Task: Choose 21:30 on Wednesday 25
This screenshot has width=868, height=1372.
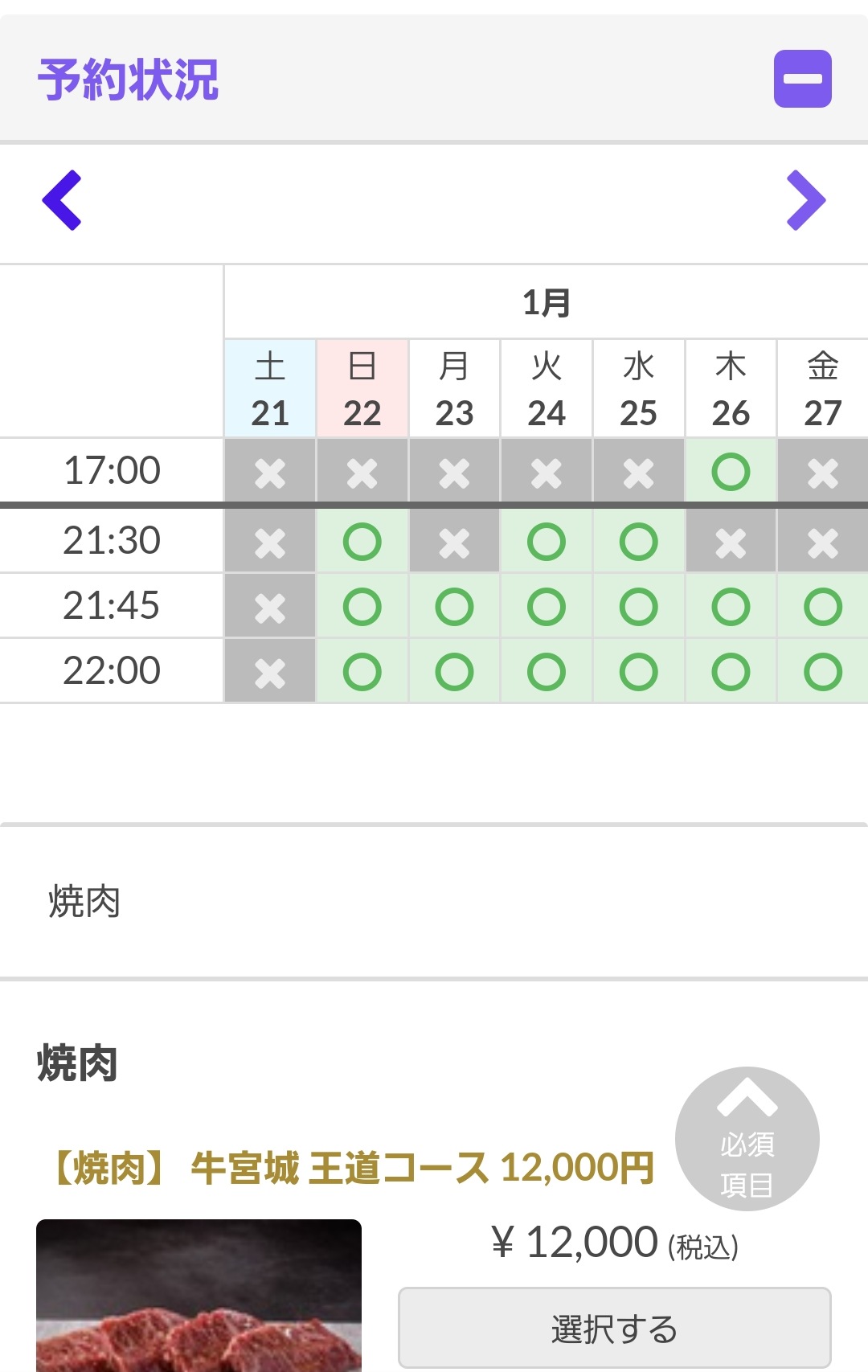Action: (639, 541)
